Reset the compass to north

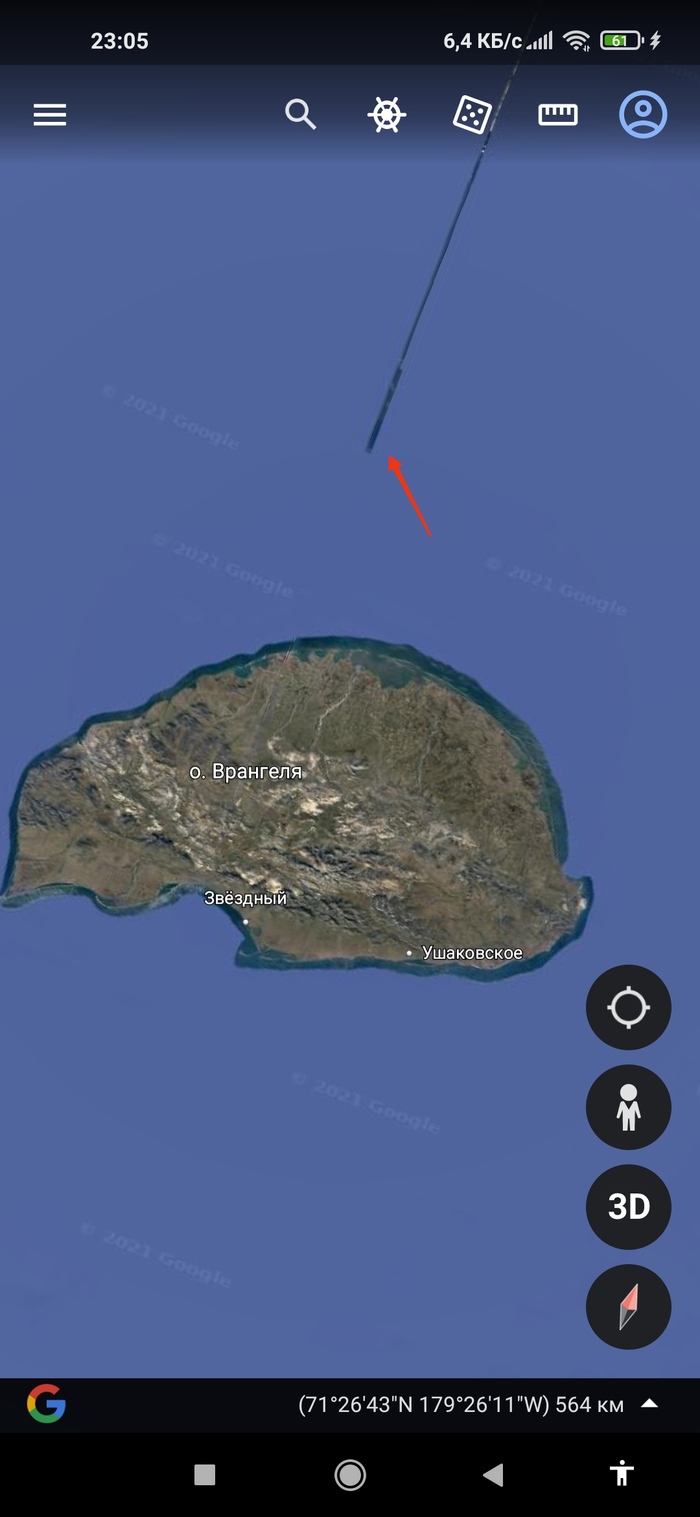pos(628,1307)
